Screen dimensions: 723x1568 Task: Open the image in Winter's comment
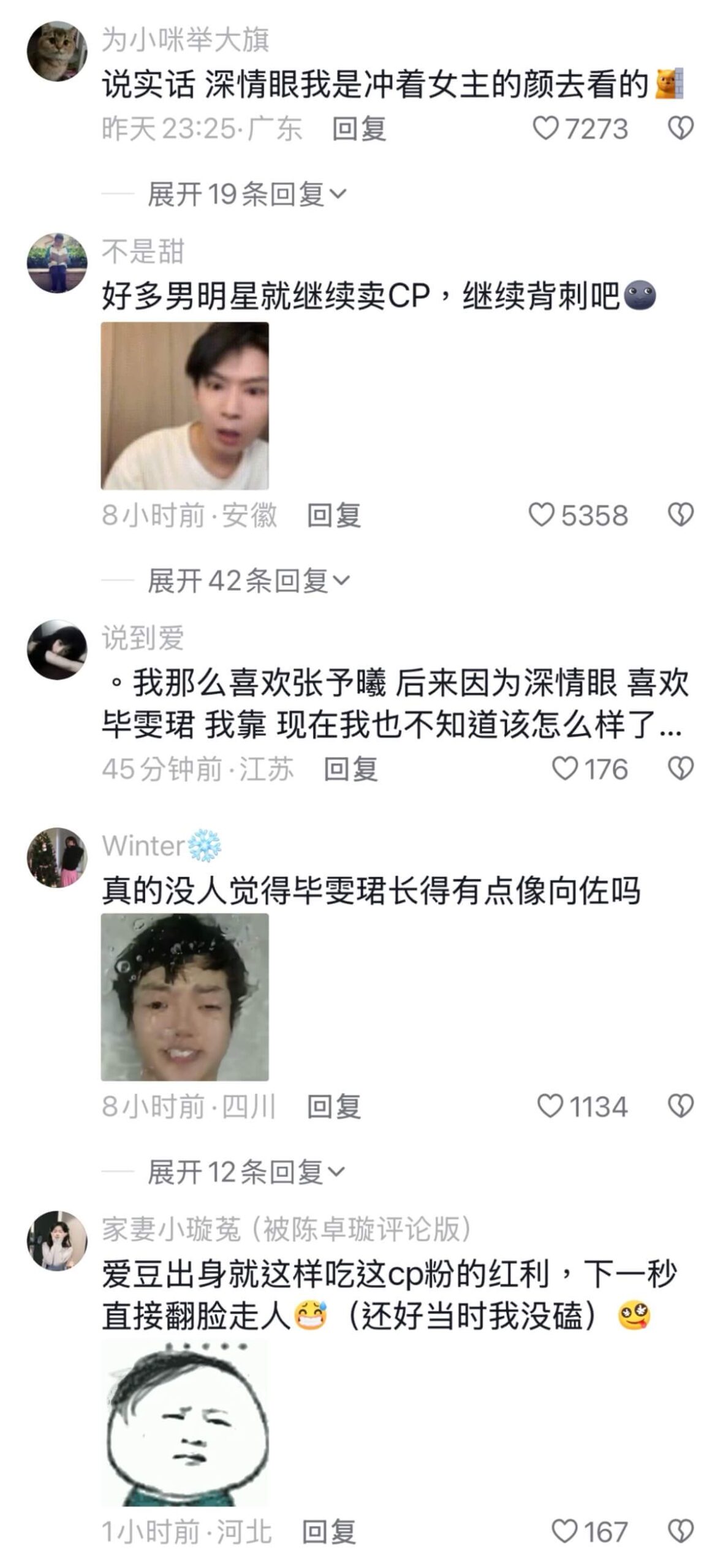184,997
